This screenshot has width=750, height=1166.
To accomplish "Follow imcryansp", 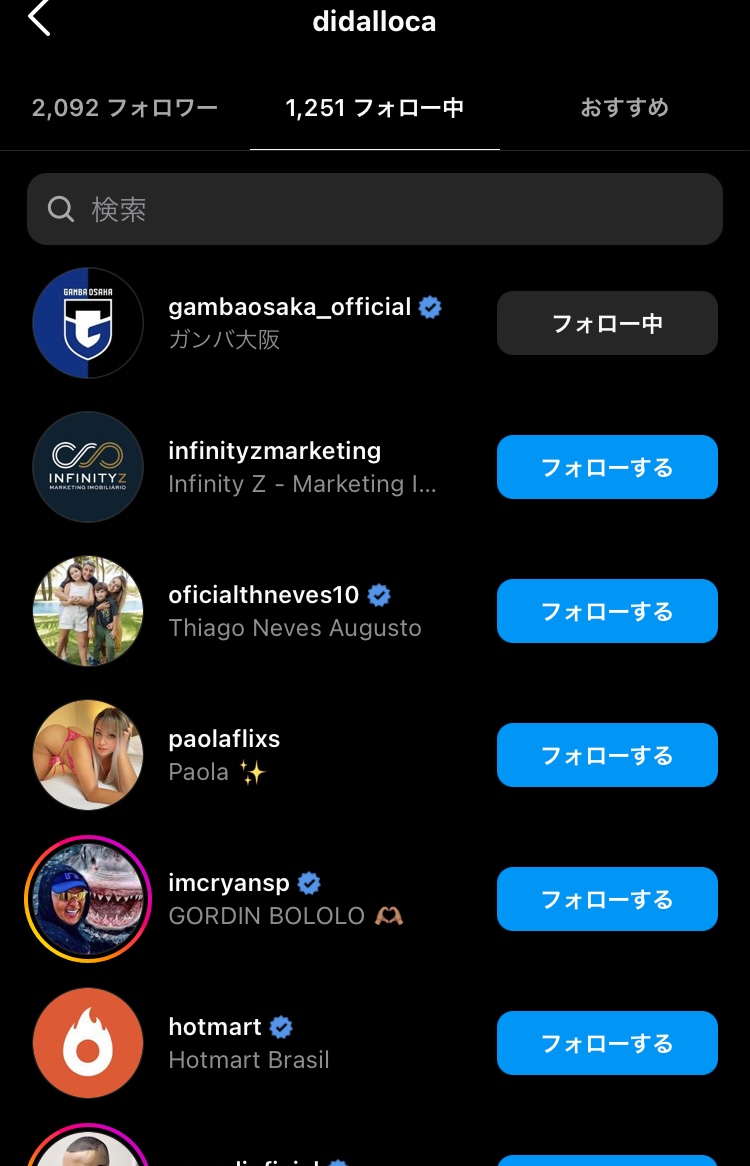I will (x=607, y=899).
